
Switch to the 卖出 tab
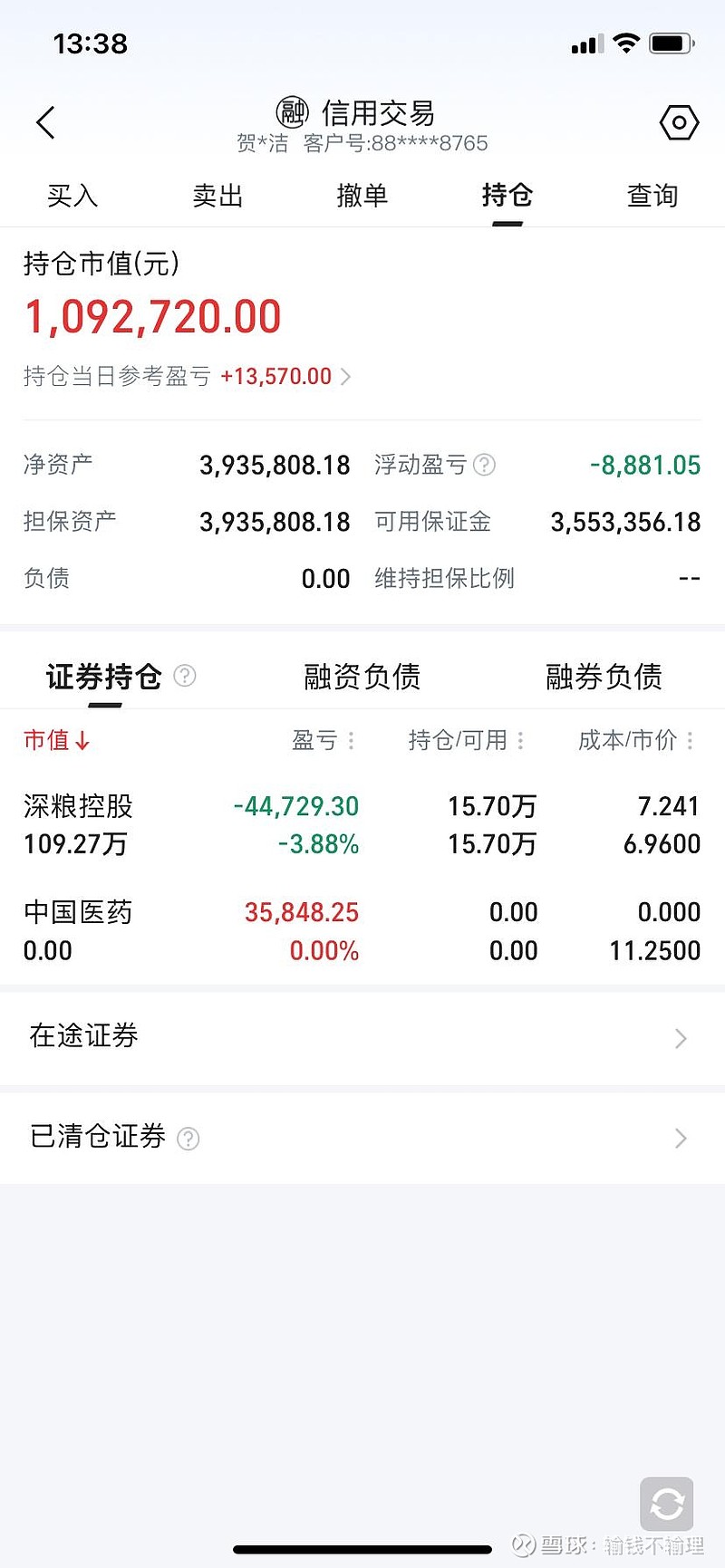(x=217, y=196)
